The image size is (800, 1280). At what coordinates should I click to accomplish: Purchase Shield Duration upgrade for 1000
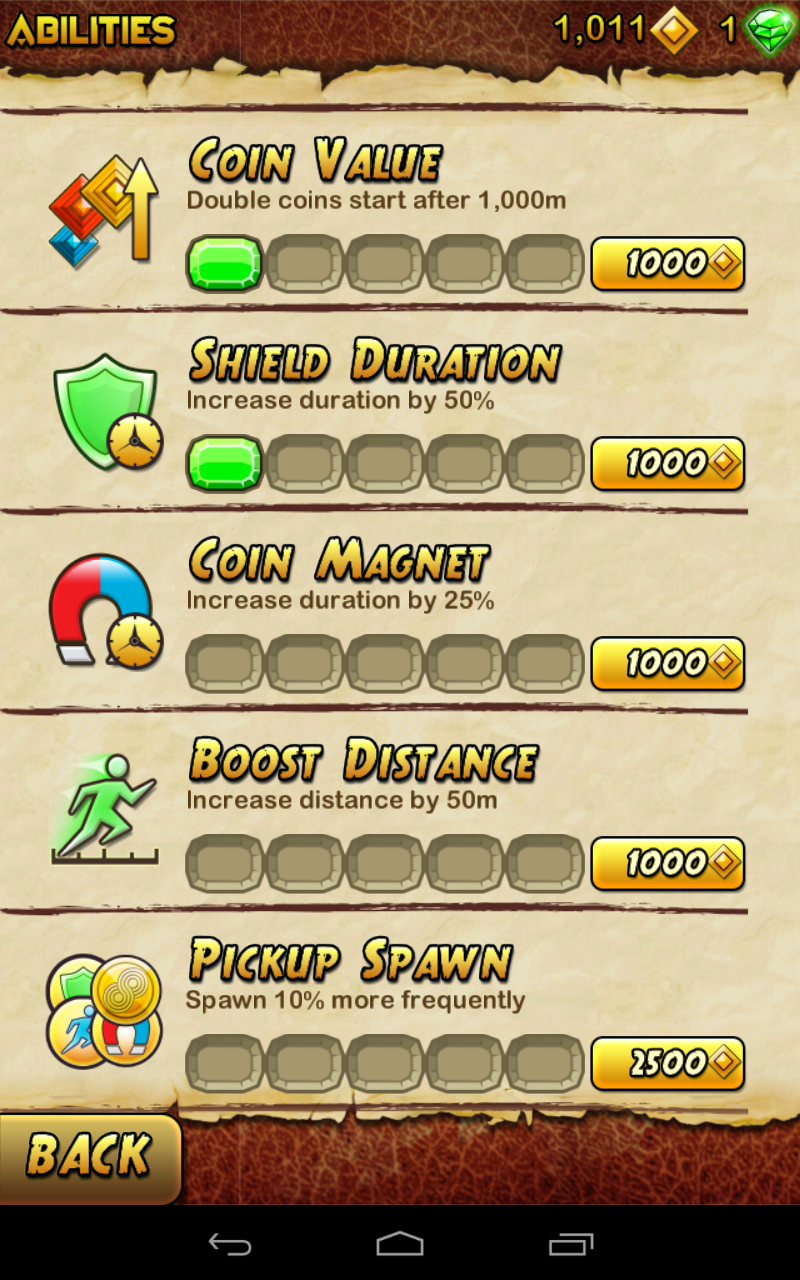667,464
